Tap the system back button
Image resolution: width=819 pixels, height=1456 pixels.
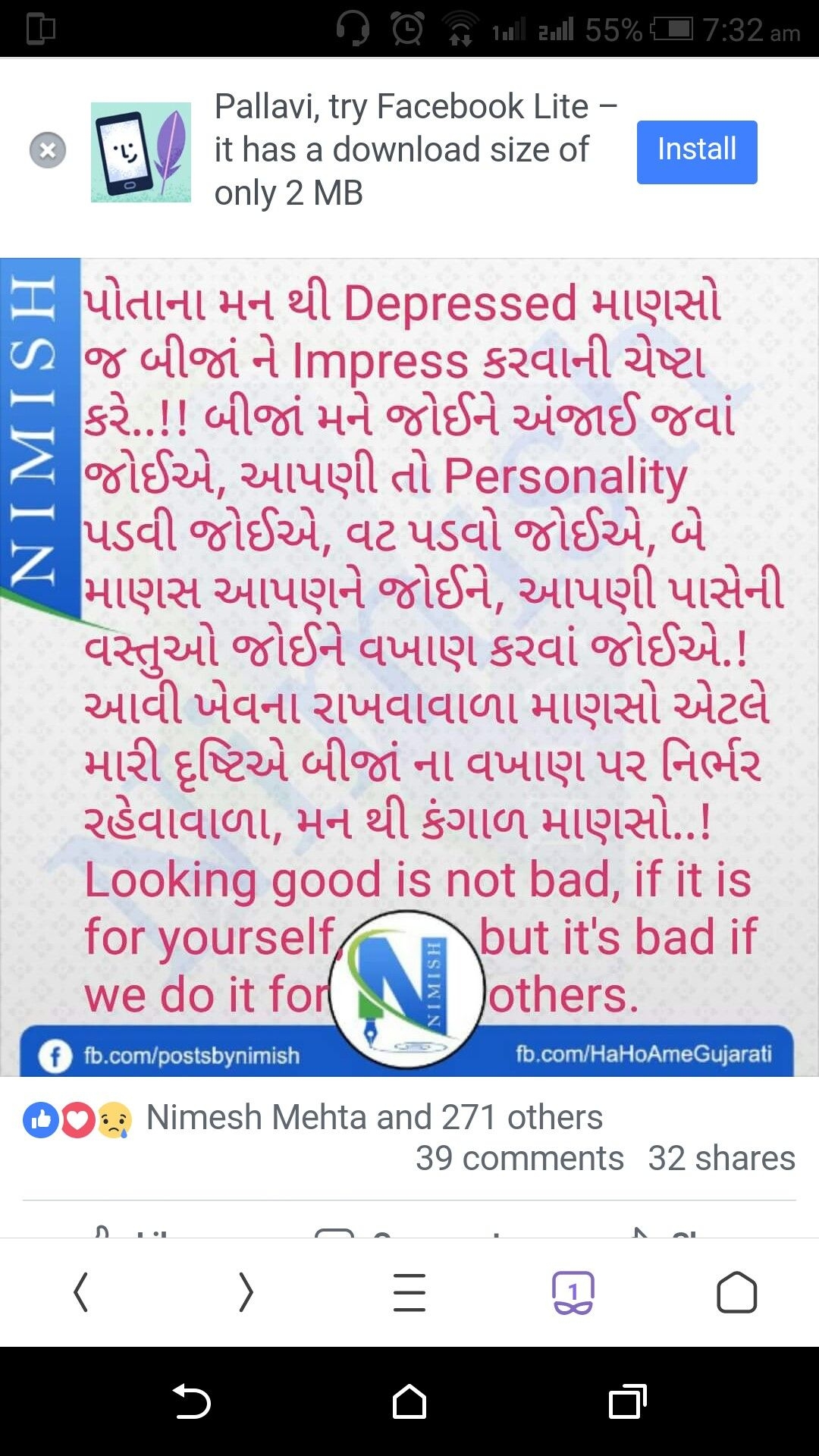click(192, 1401)
